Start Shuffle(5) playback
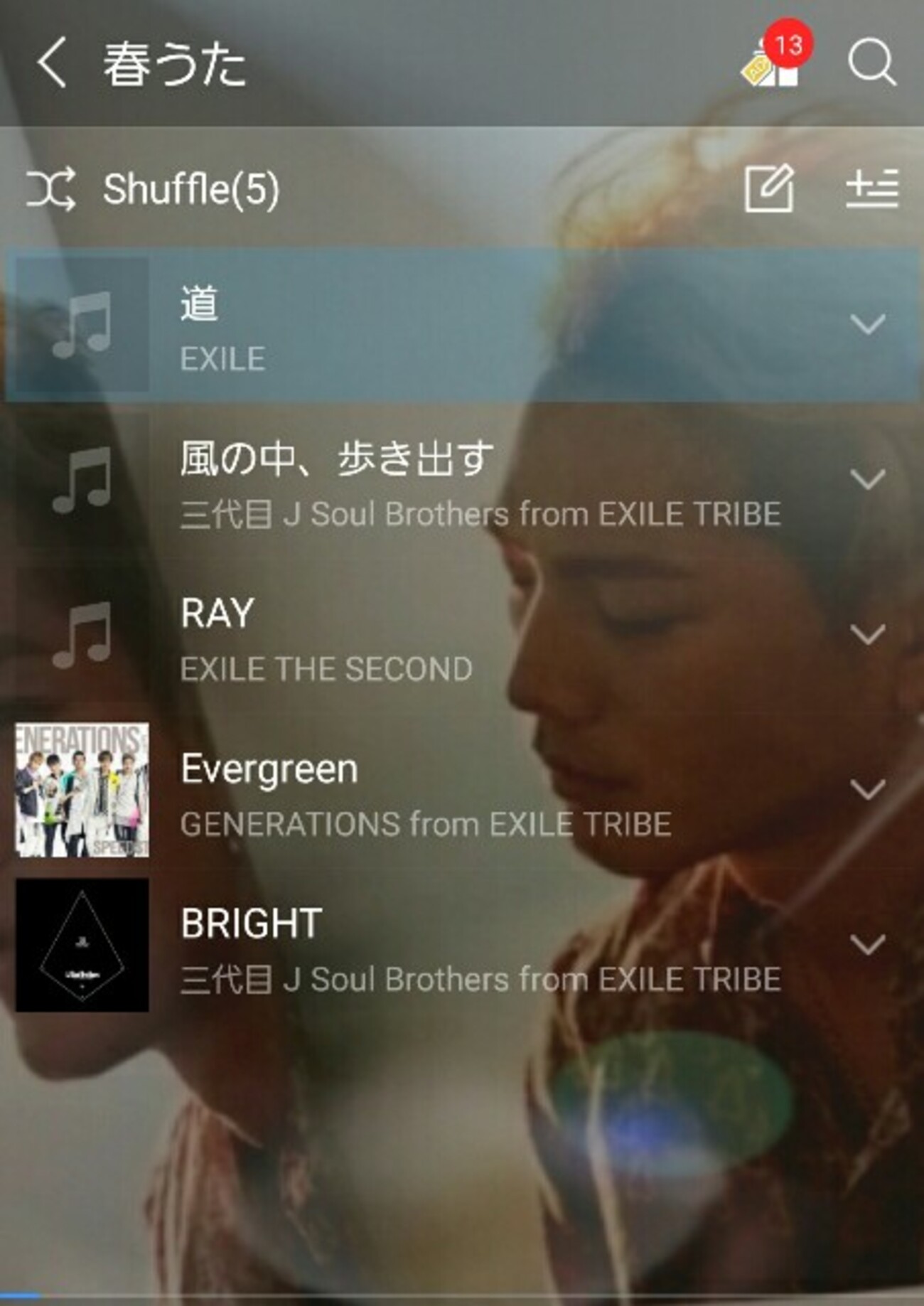The height and width of the screenshot is (1306, 924). pyautogui.click(x=153, y=189)
